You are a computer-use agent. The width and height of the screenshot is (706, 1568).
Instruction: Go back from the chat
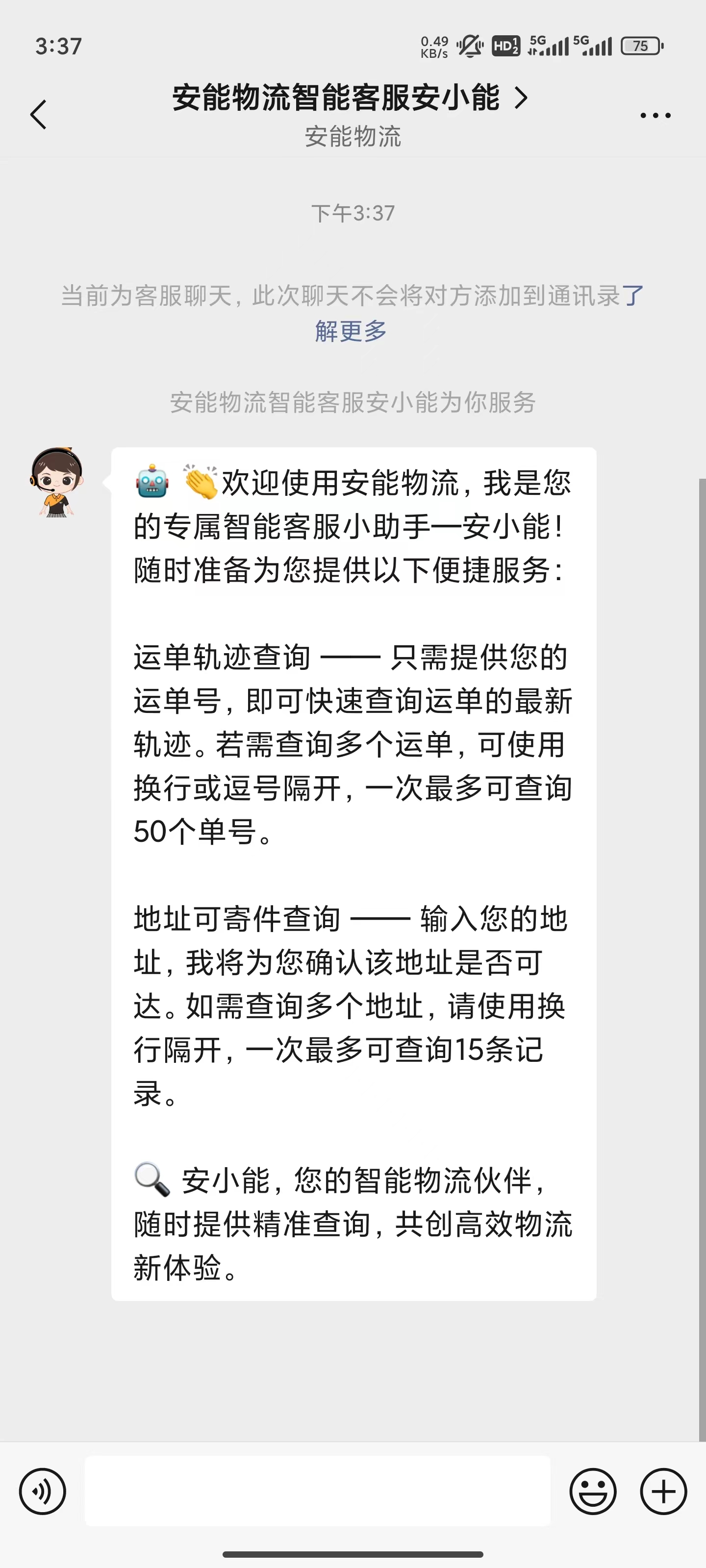point(38,114)
